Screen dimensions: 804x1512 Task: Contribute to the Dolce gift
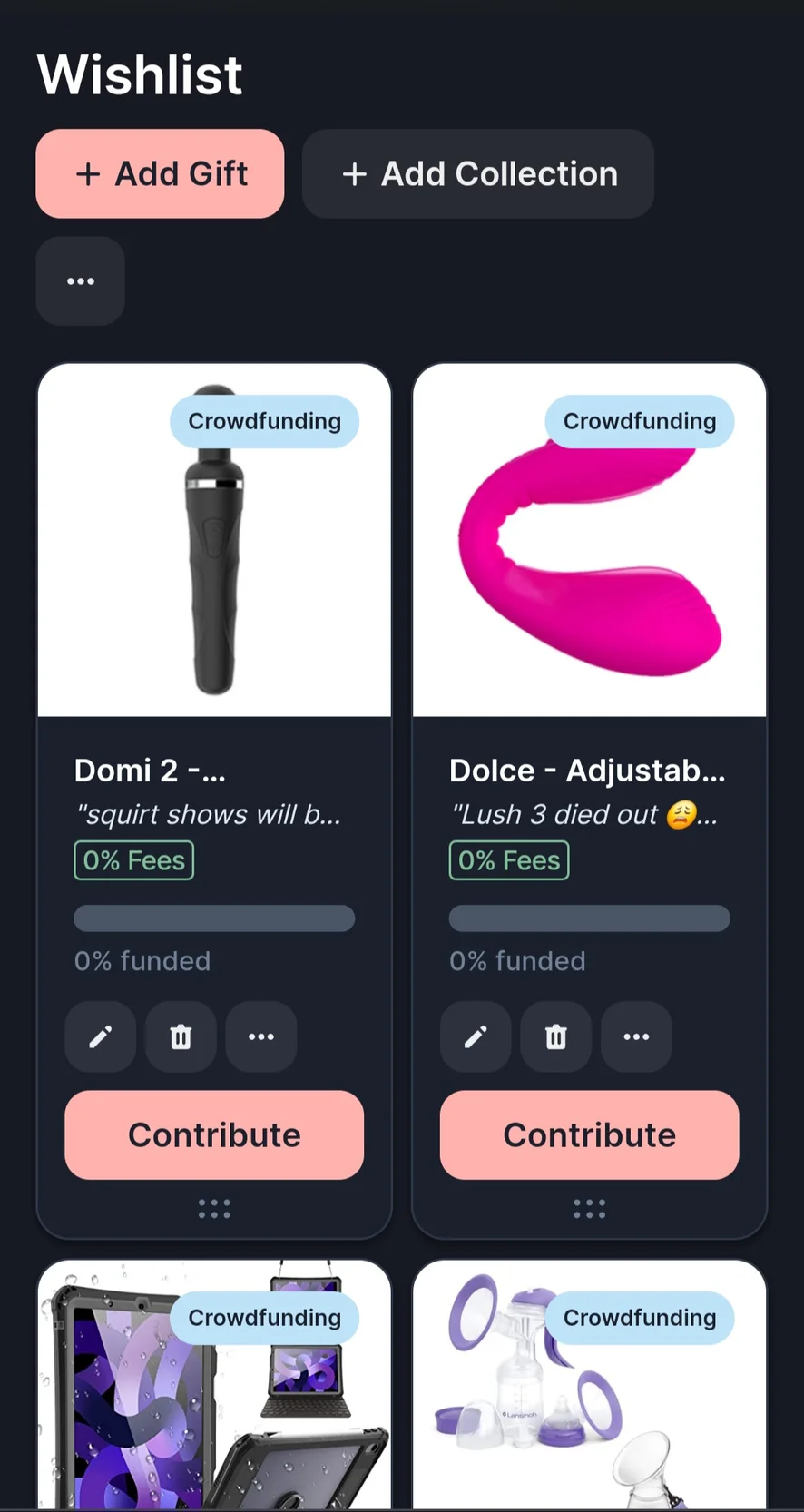pos(589,1134)
